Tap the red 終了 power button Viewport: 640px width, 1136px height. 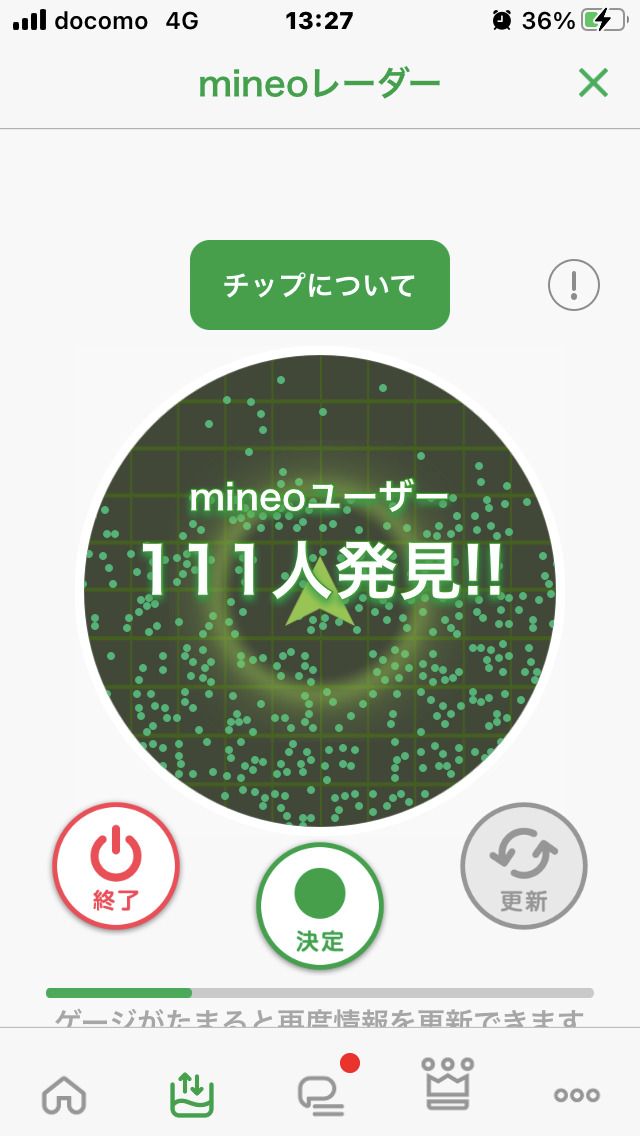(116, 866)
